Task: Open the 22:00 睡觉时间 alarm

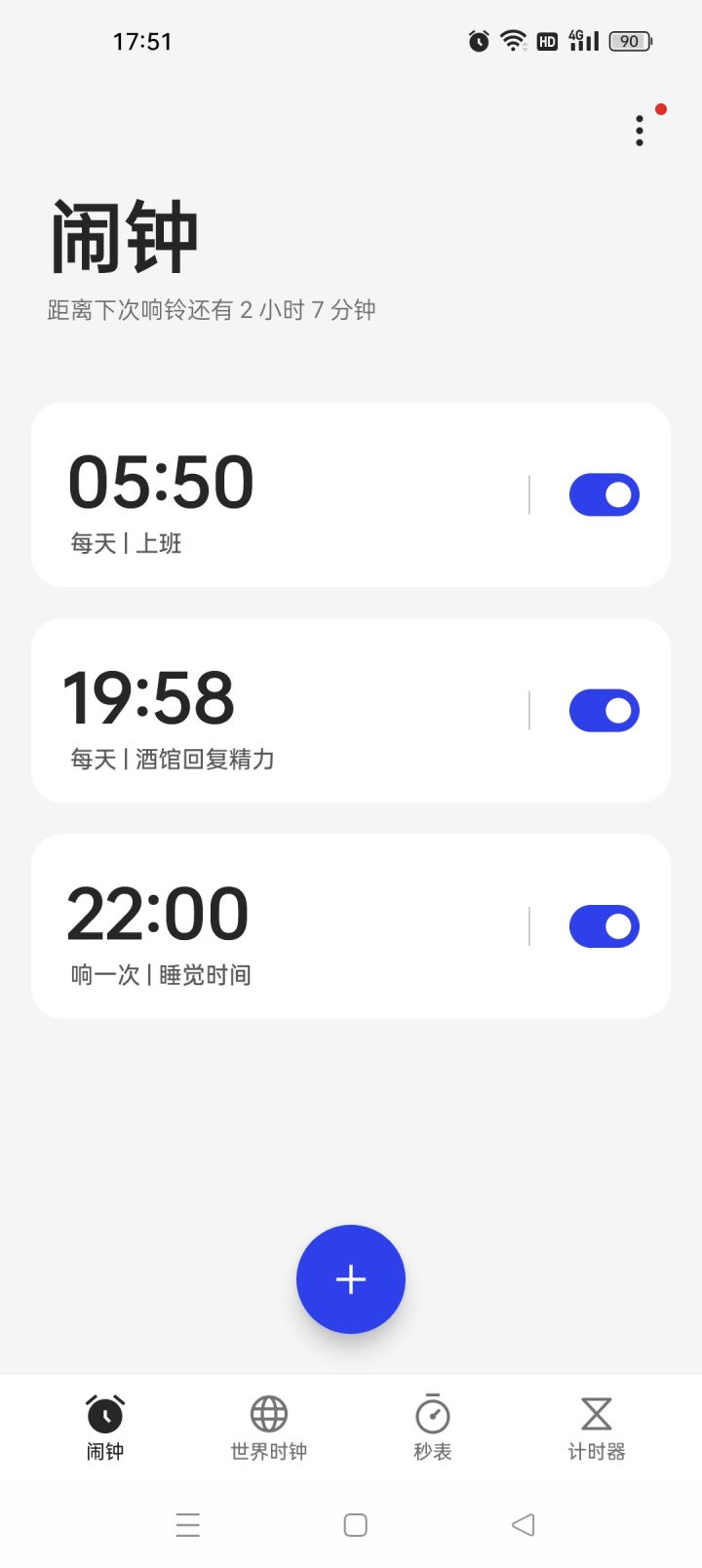Action: click(x=351, y=926)
